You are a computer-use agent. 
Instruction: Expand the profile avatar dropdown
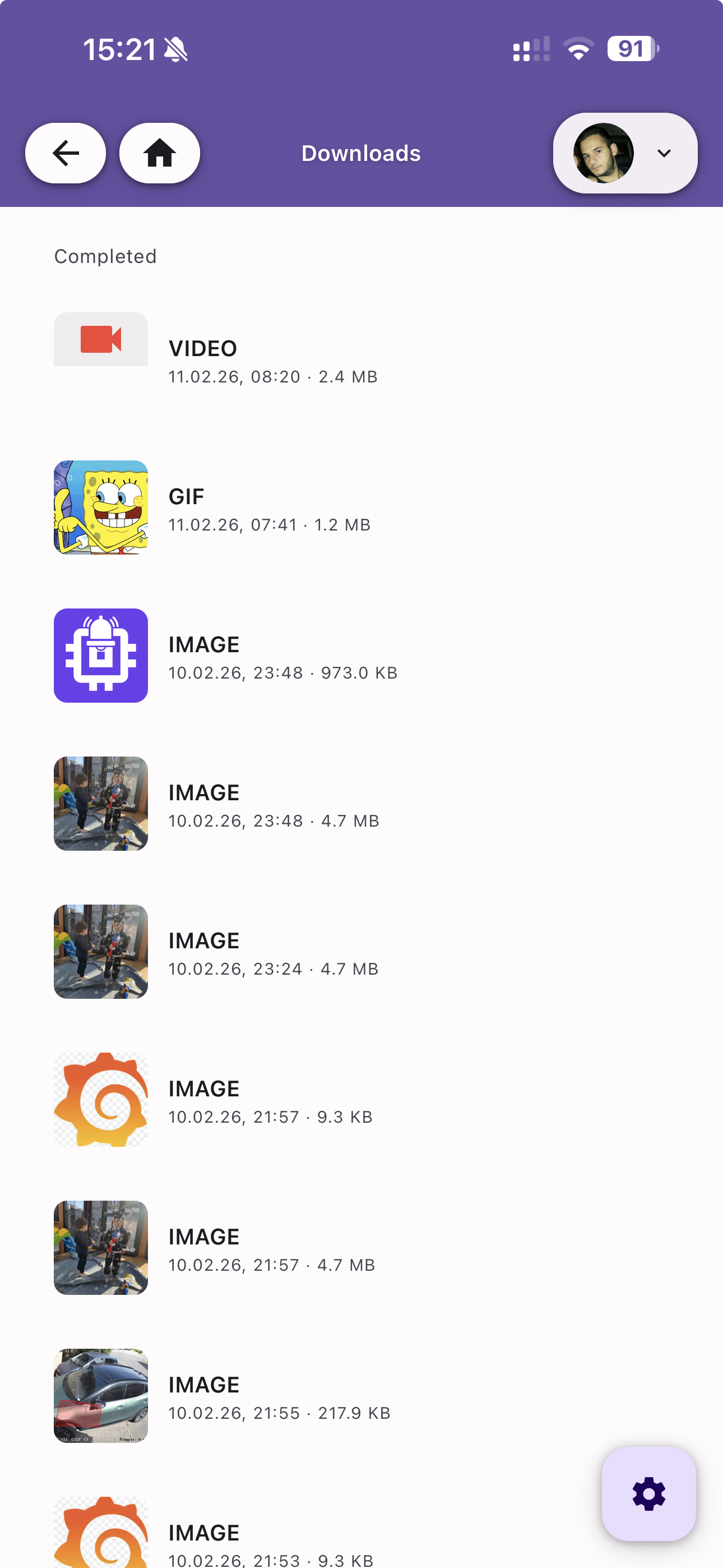625,153
